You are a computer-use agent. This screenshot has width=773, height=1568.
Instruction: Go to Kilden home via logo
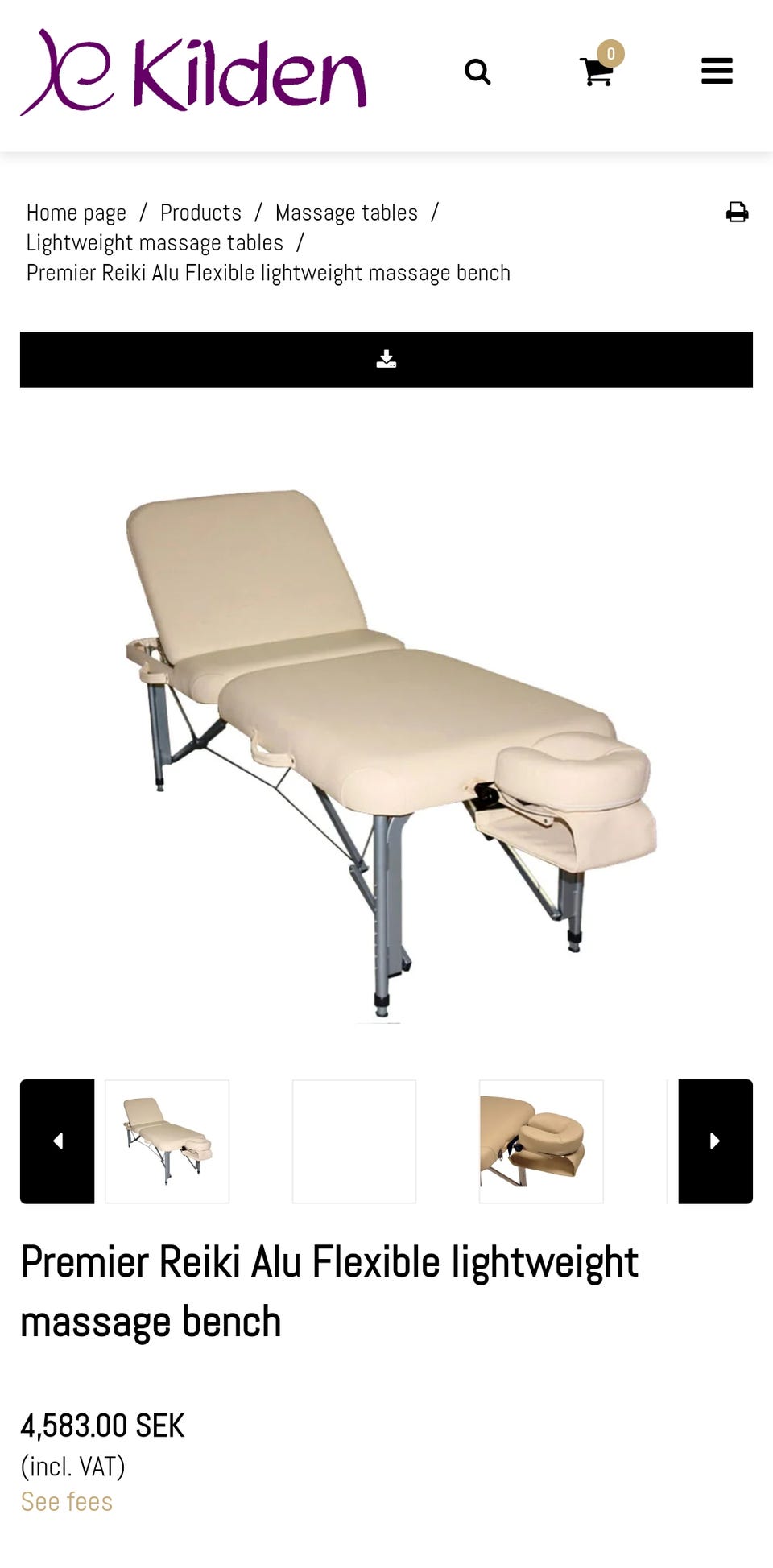coord(193,72)
